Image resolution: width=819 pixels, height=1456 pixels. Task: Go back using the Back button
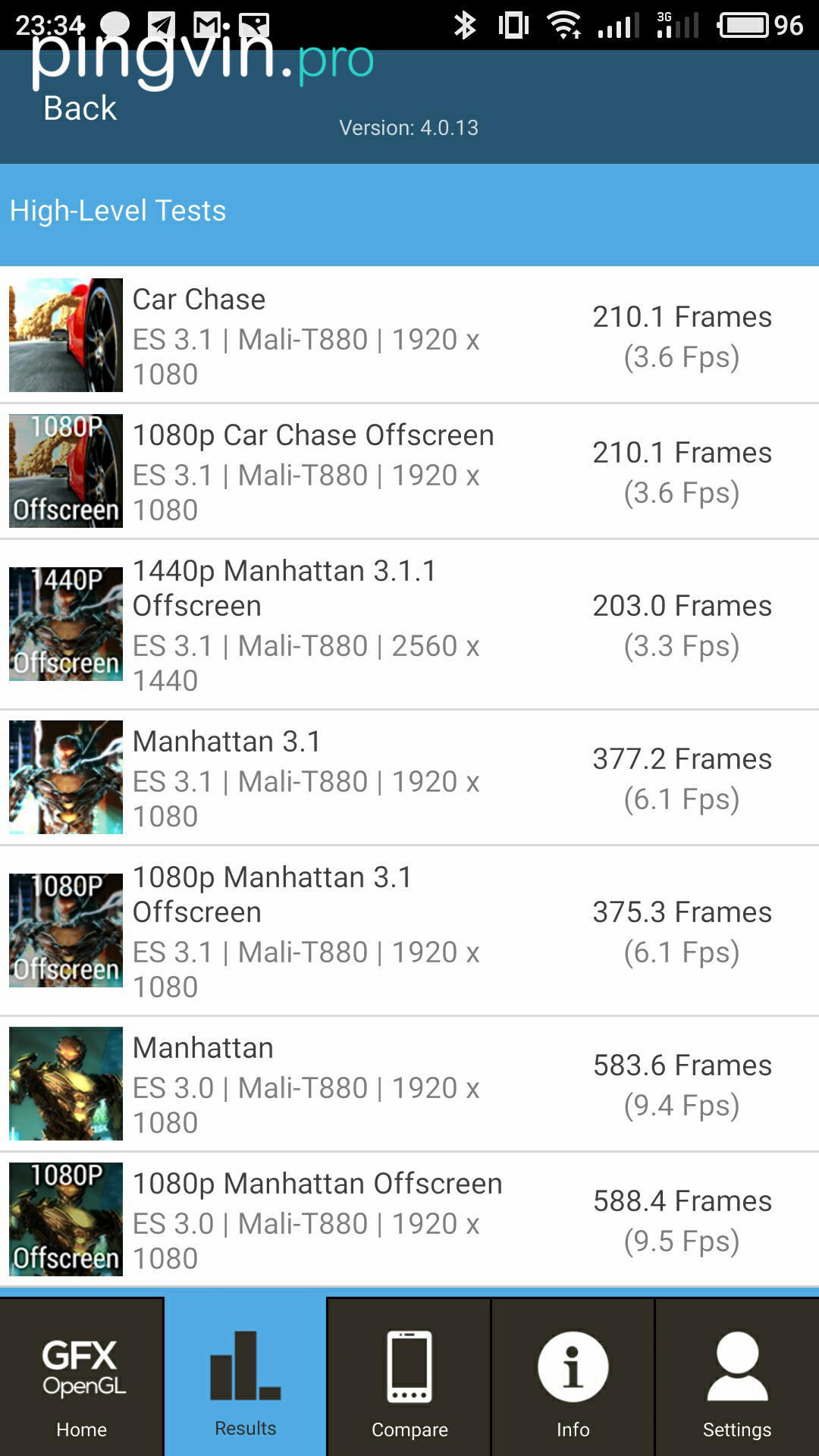tap(80, 108)
